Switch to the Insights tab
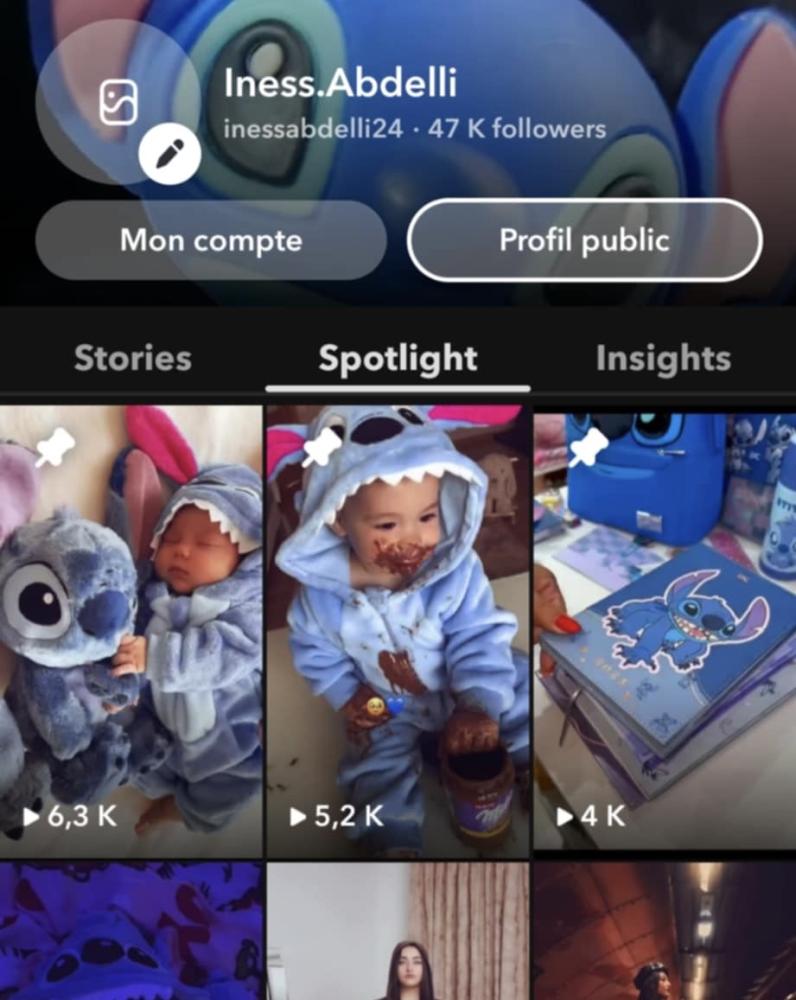Screen dimensions: 796x1000 pos(663,358)
